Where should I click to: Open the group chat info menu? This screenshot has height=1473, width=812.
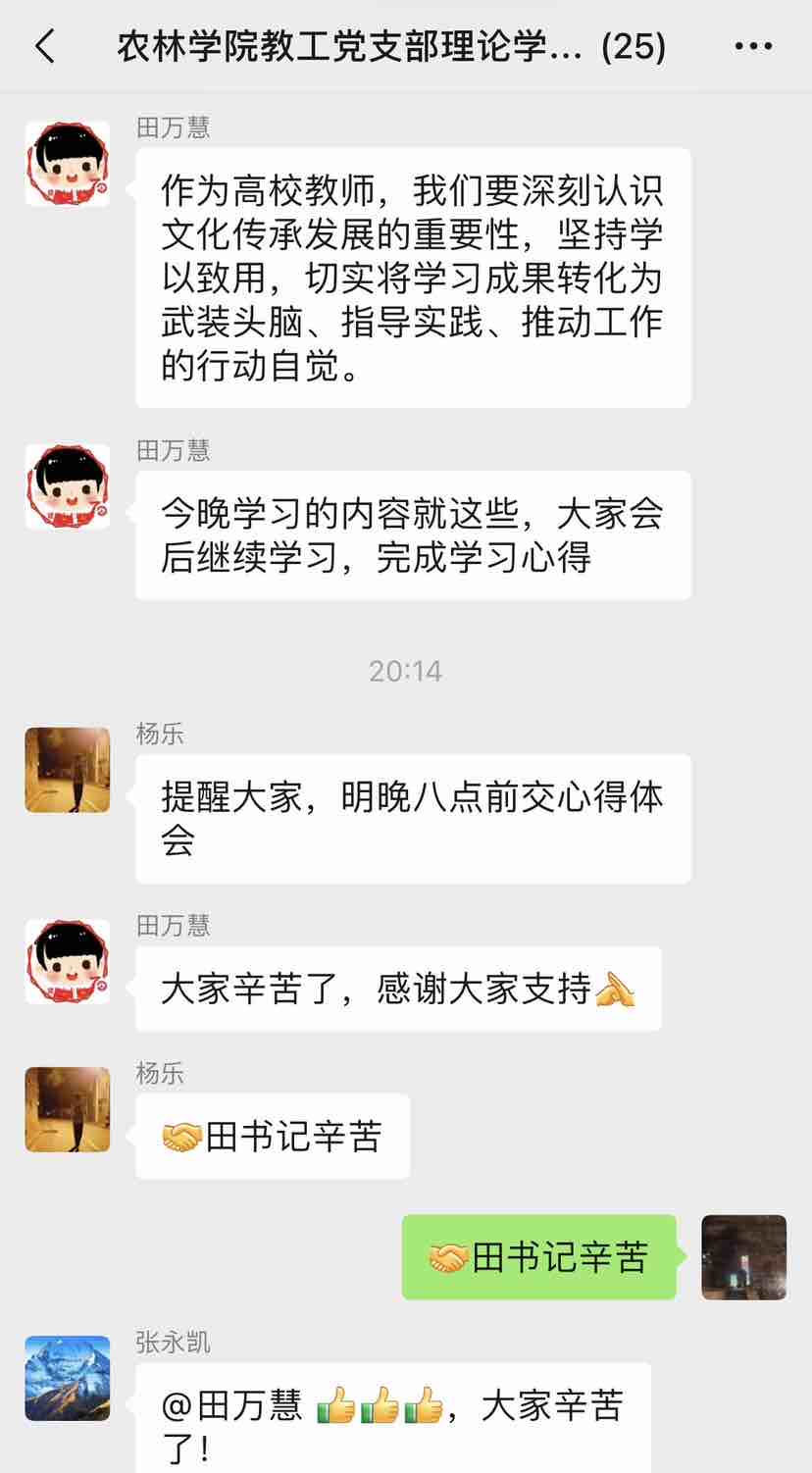[x=753, y=46]
